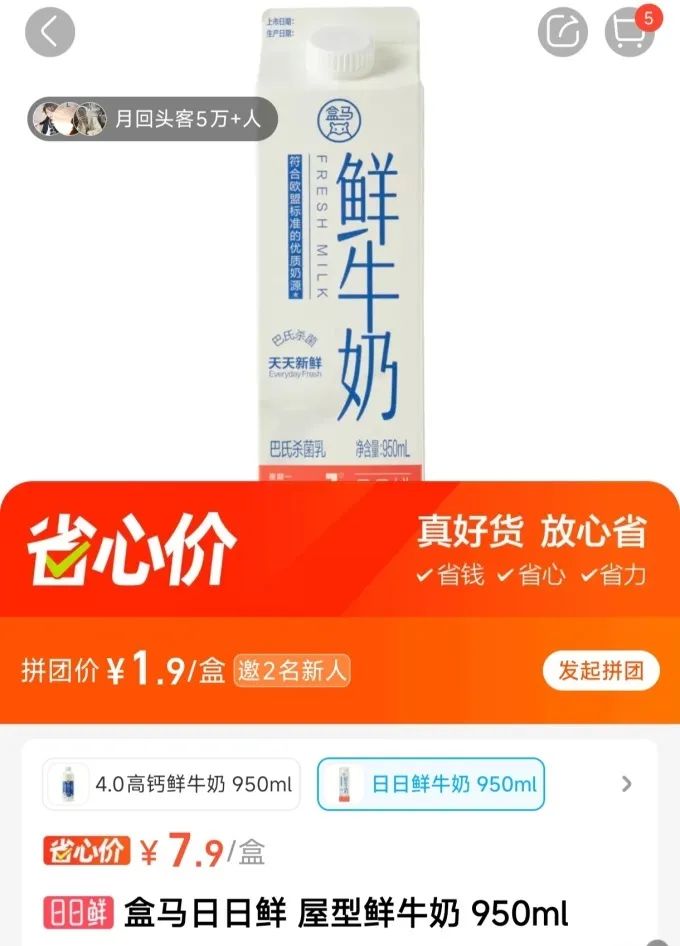The width and height of the screenshot is (680, 946).
Task: Open the shopping cart
Action: pyautogui.click(x=629, y=32)
